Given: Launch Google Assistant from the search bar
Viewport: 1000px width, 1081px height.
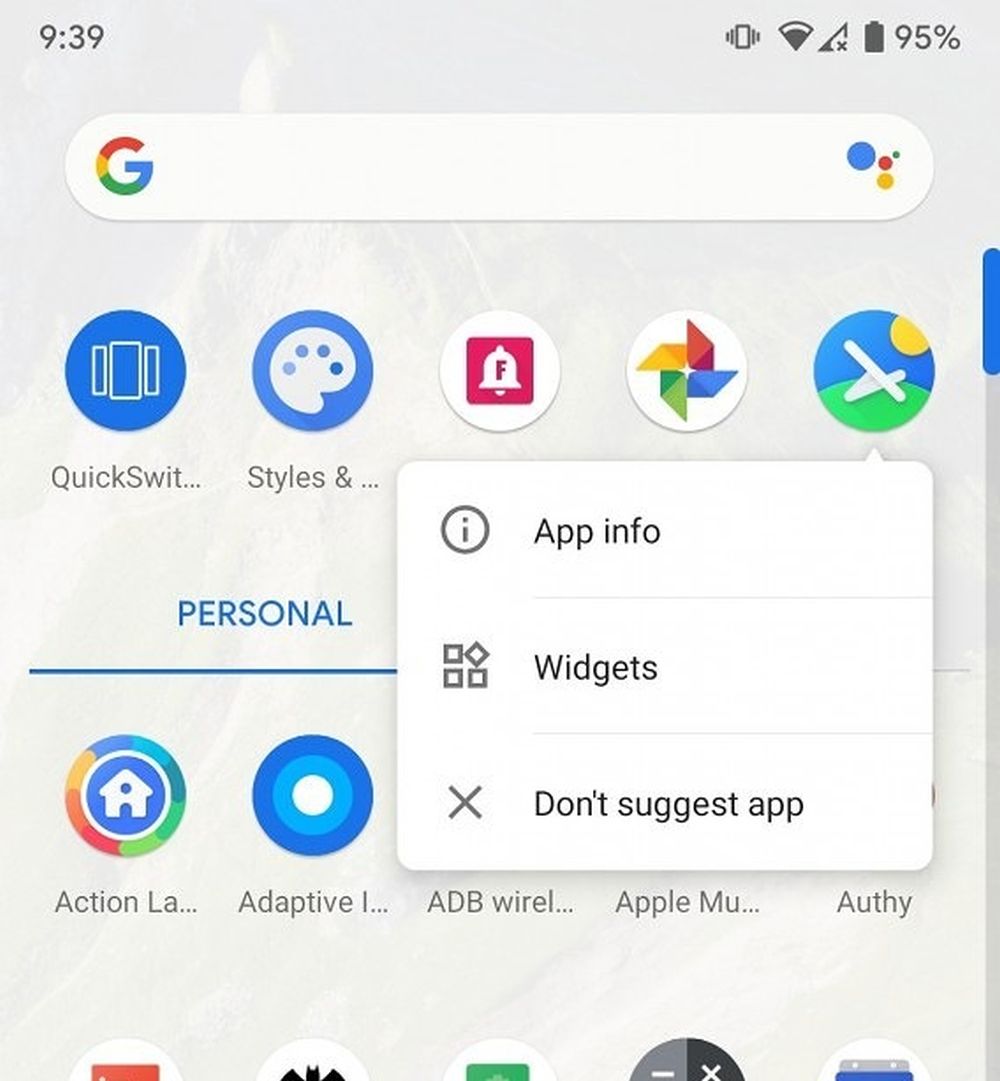Looking at the screenshot, I should point(873,167).
